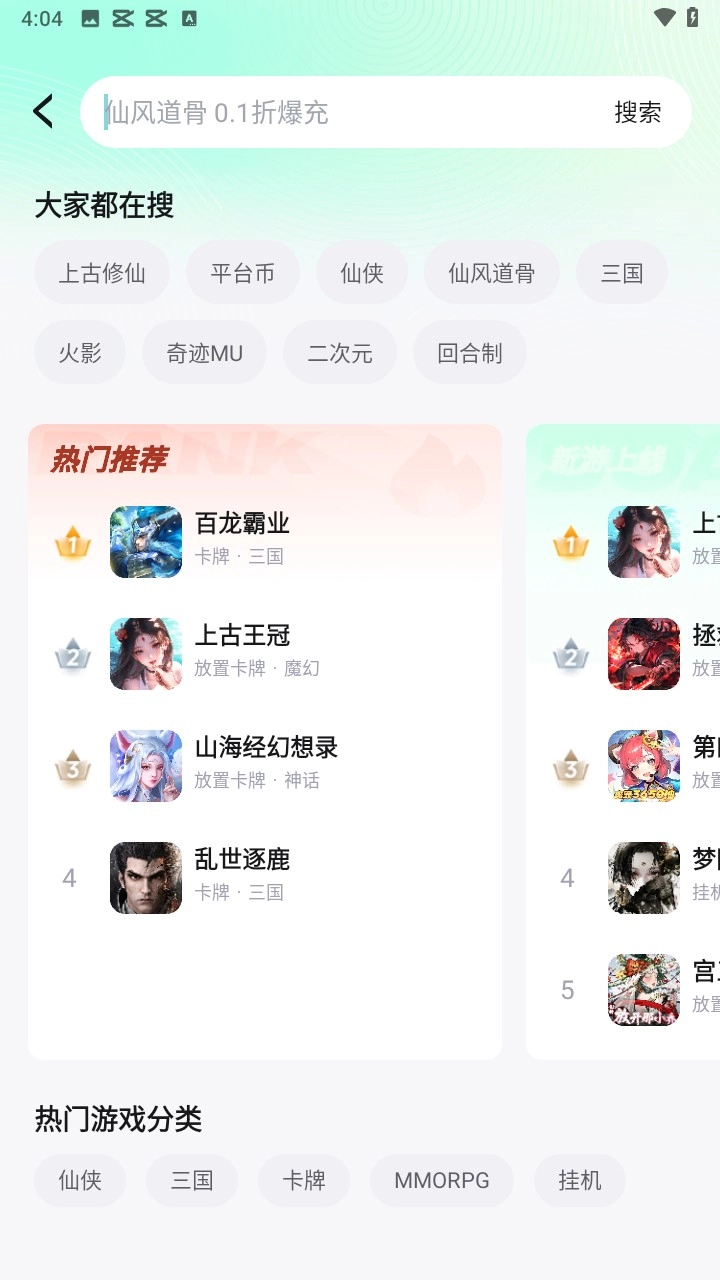Tap the 奇迹MU search chip
This screenshot has width=720, height=1280.
tap(205, 353)
